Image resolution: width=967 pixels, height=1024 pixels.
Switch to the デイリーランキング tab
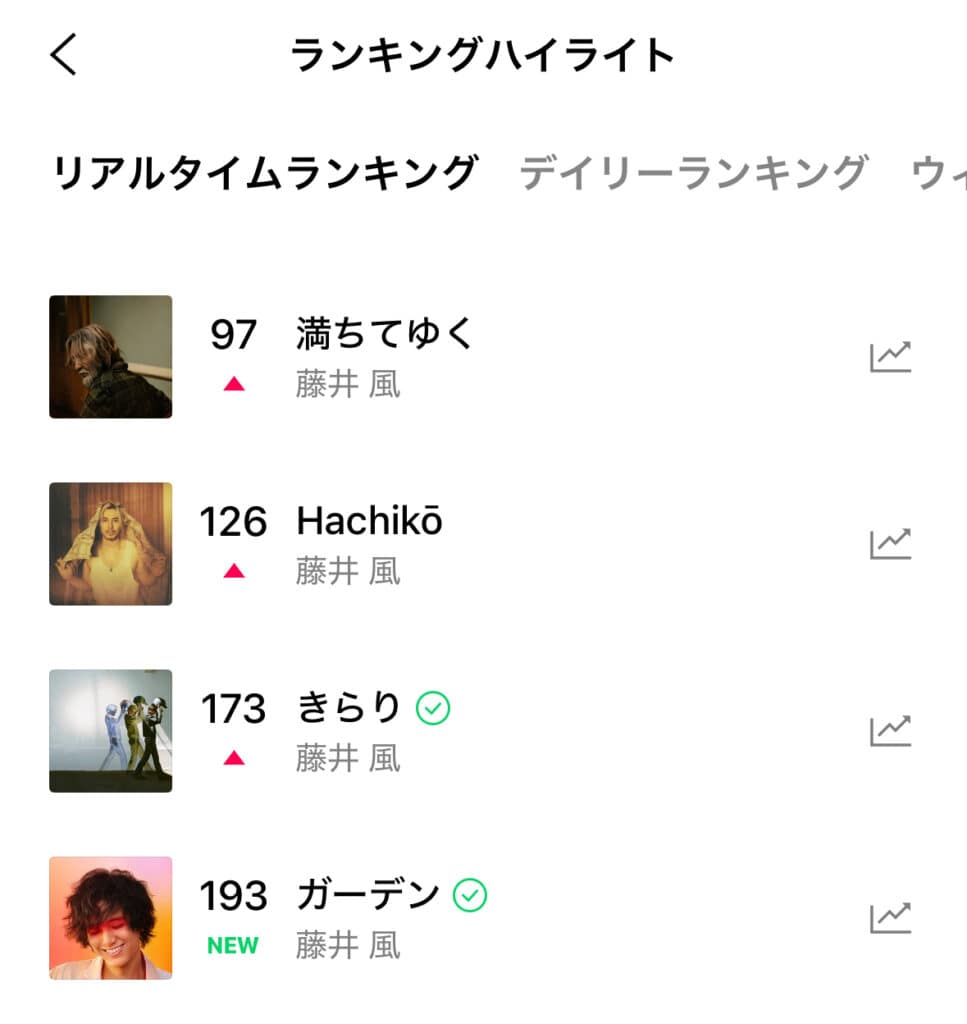coord(692,174)
